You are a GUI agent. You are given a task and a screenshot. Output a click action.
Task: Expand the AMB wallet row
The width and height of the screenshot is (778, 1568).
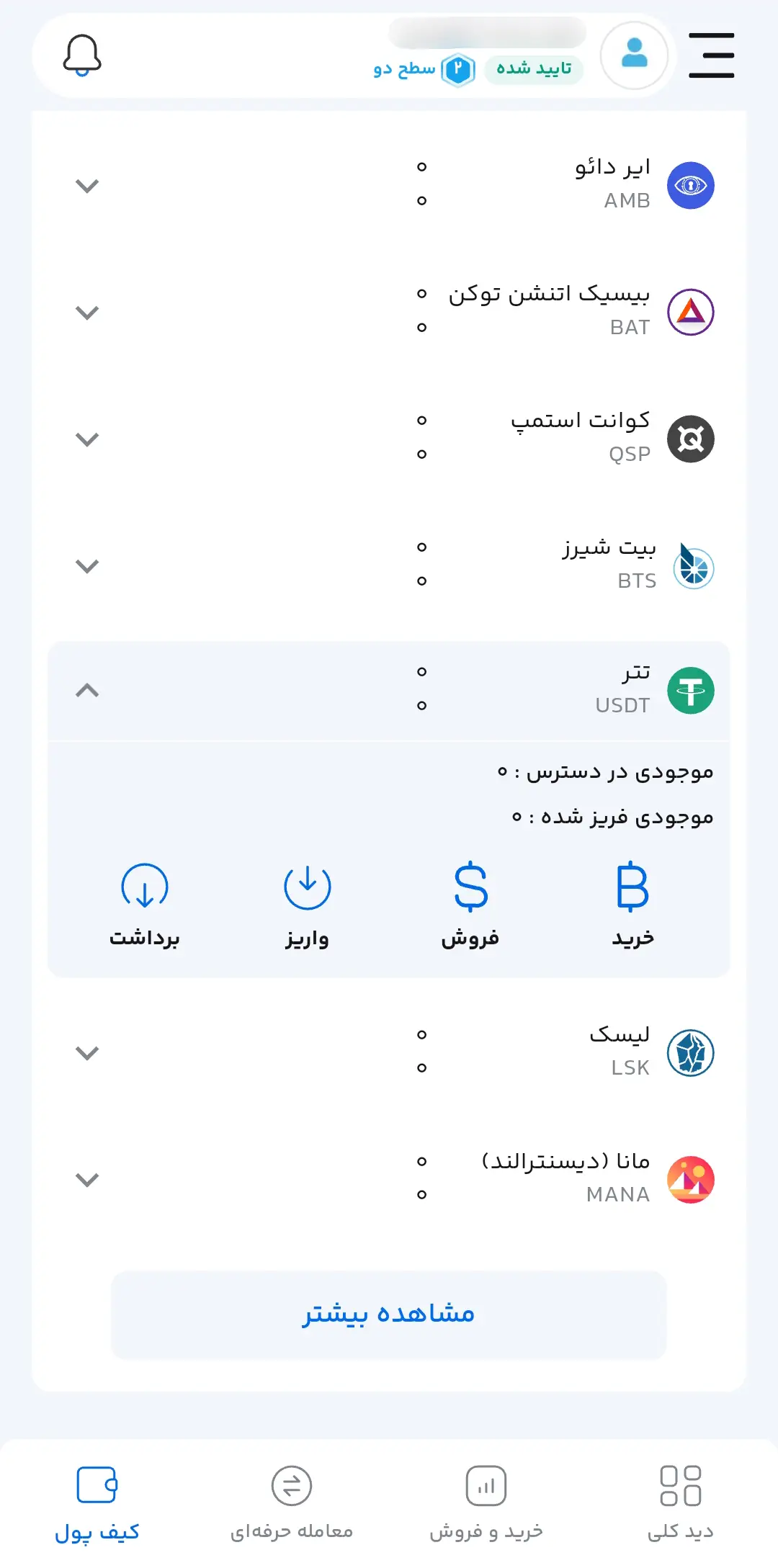tap(87, 186)
